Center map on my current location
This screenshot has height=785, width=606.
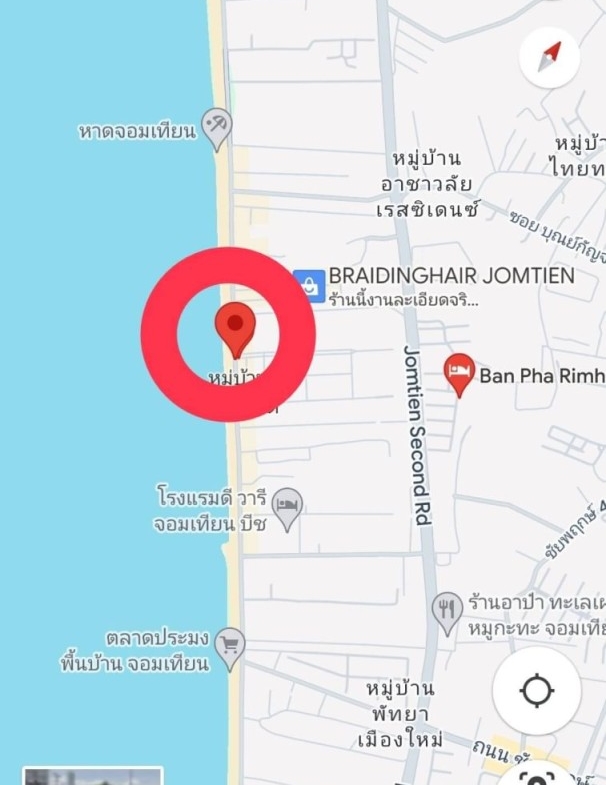point(537,691)
